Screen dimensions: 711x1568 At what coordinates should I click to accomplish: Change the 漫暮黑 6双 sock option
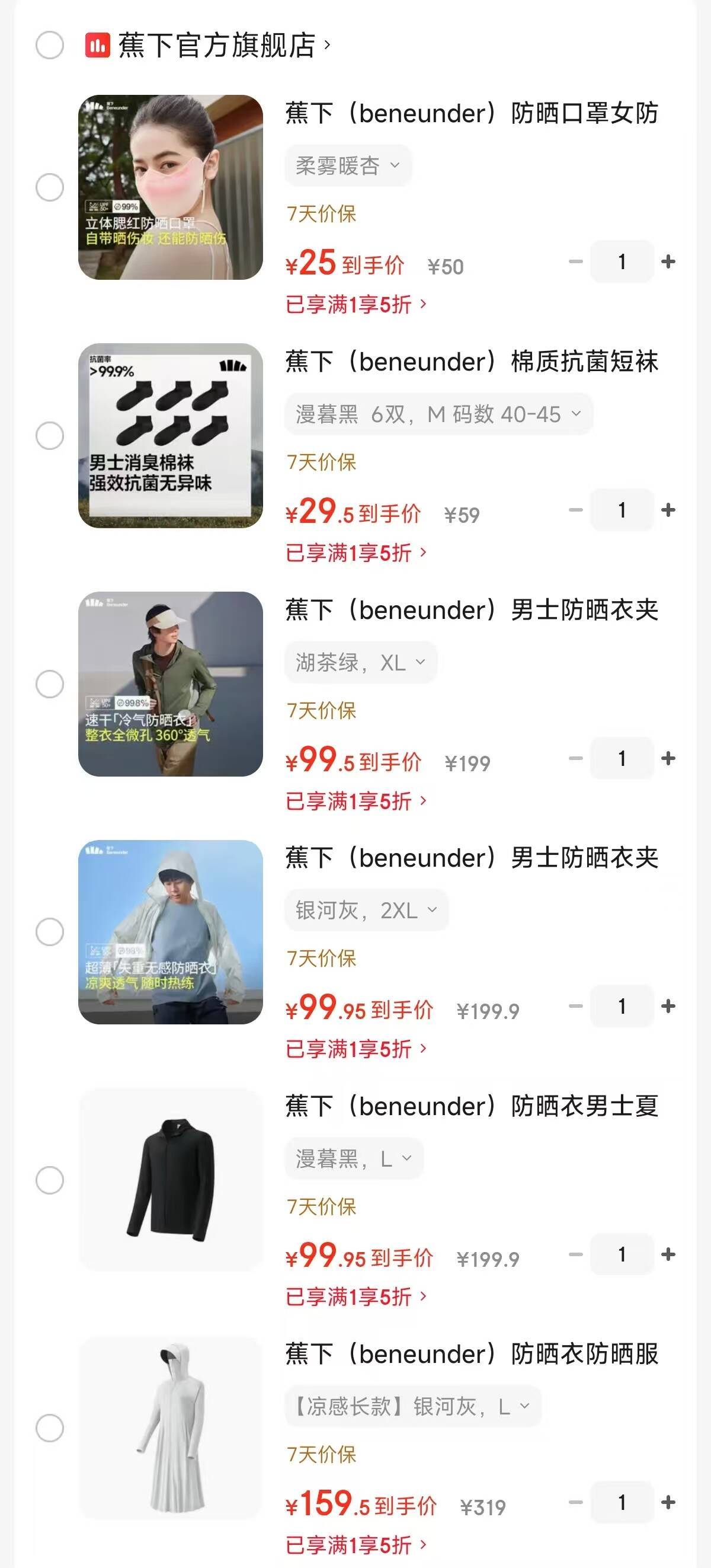(438, 414)
